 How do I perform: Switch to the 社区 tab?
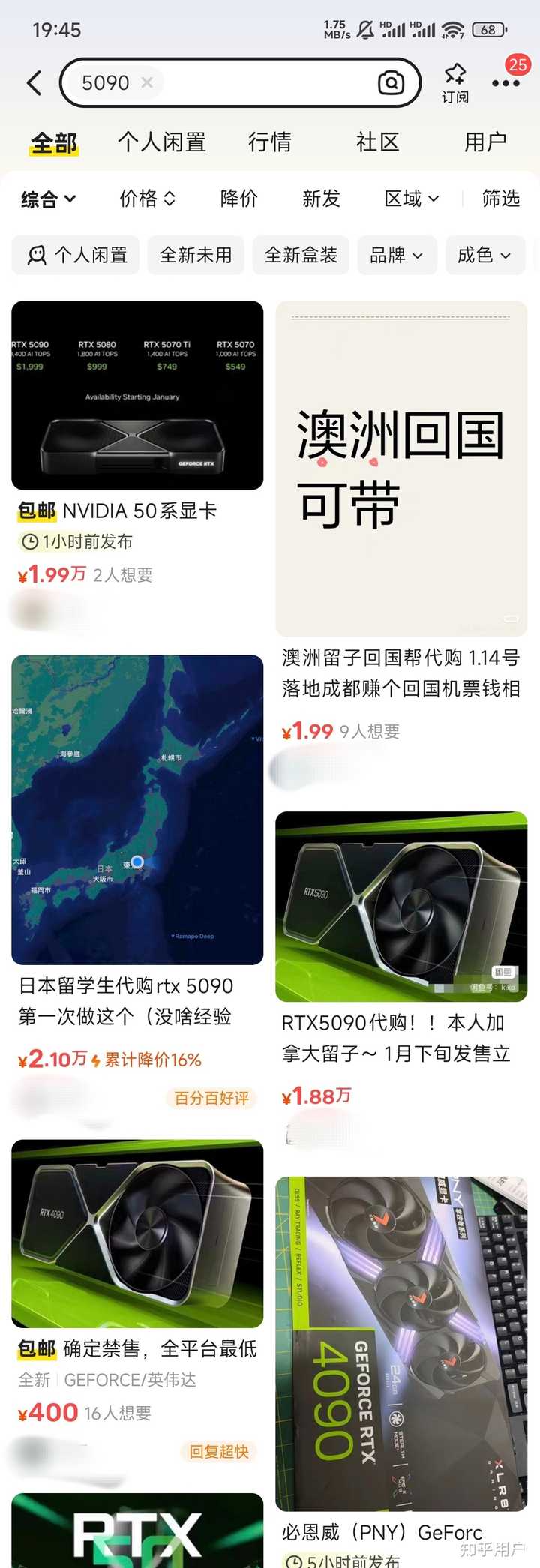click(x=377, y=142)
